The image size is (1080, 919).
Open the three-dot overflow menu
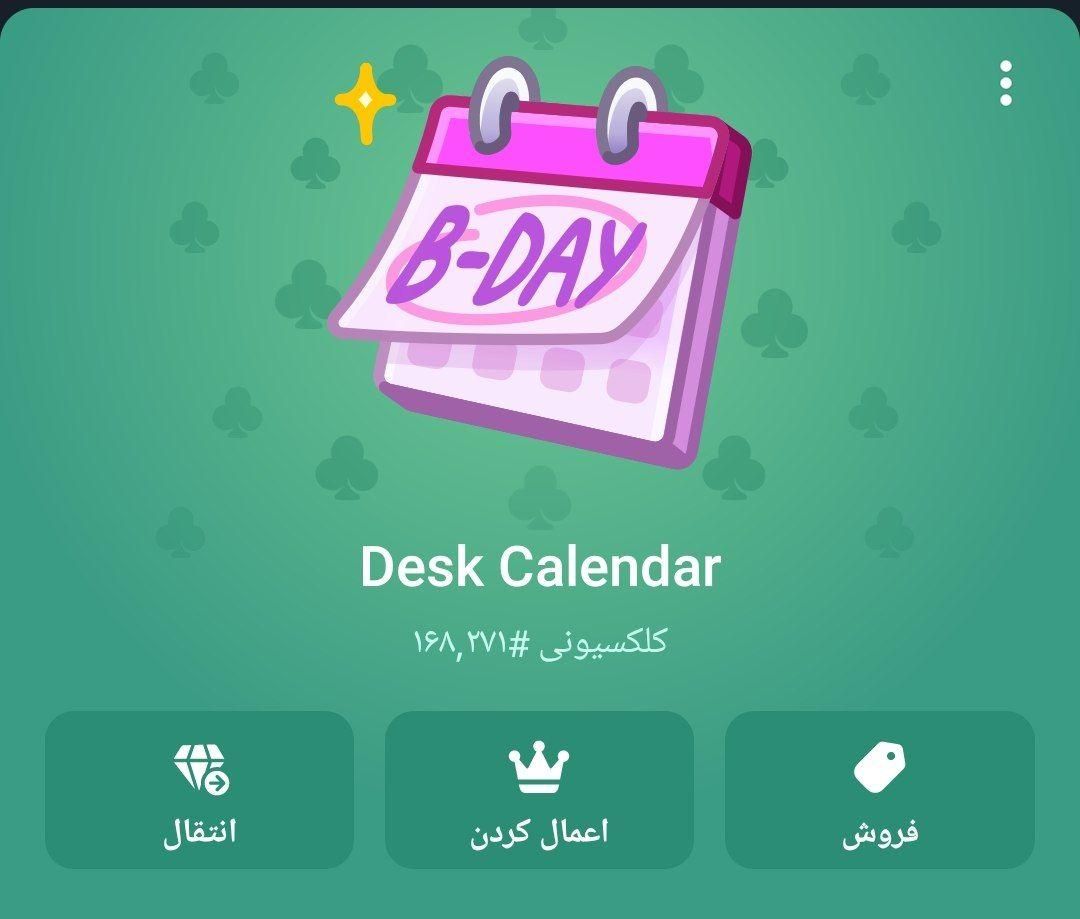pos(1005,83)
